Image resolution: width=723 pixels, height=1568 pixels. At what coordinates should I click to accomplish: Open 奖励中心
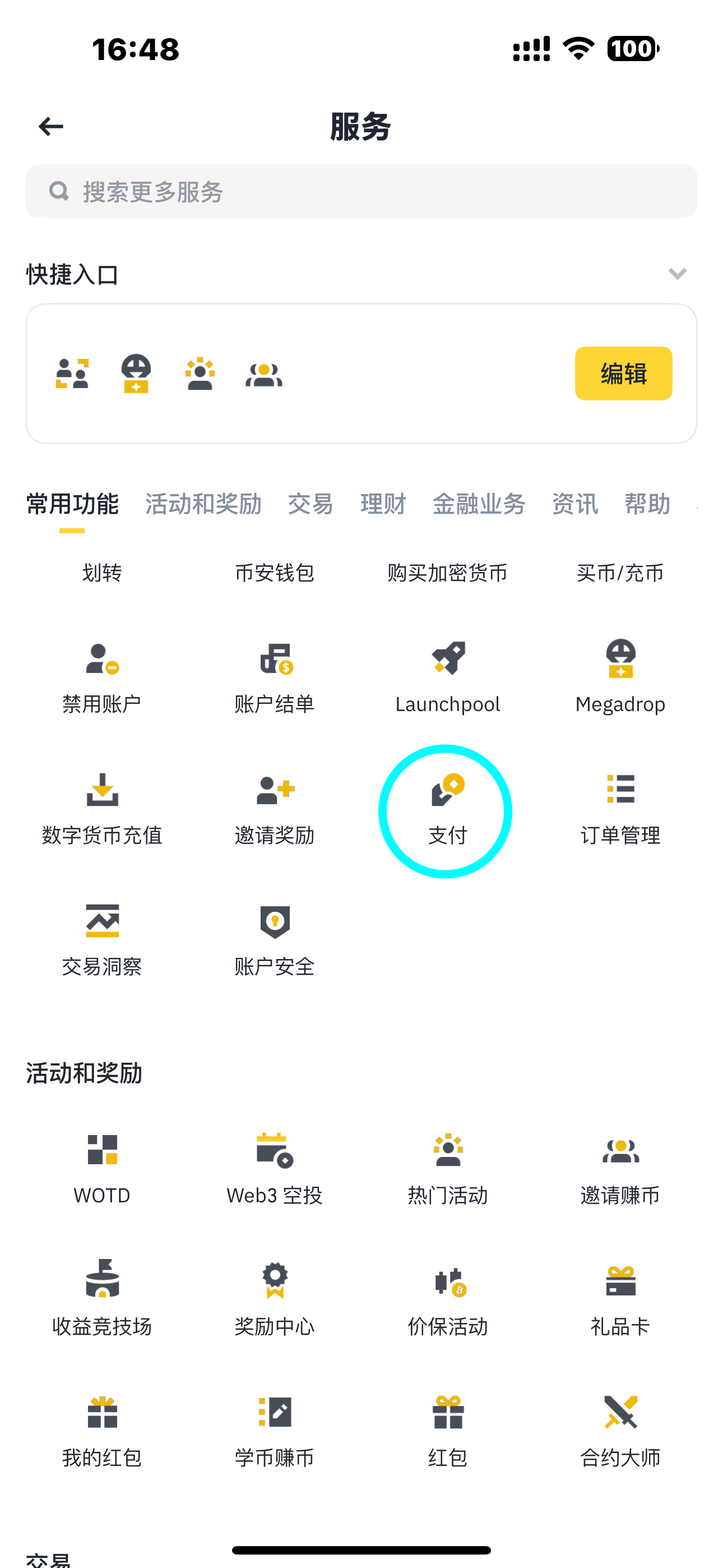[x=275, y=1299]
